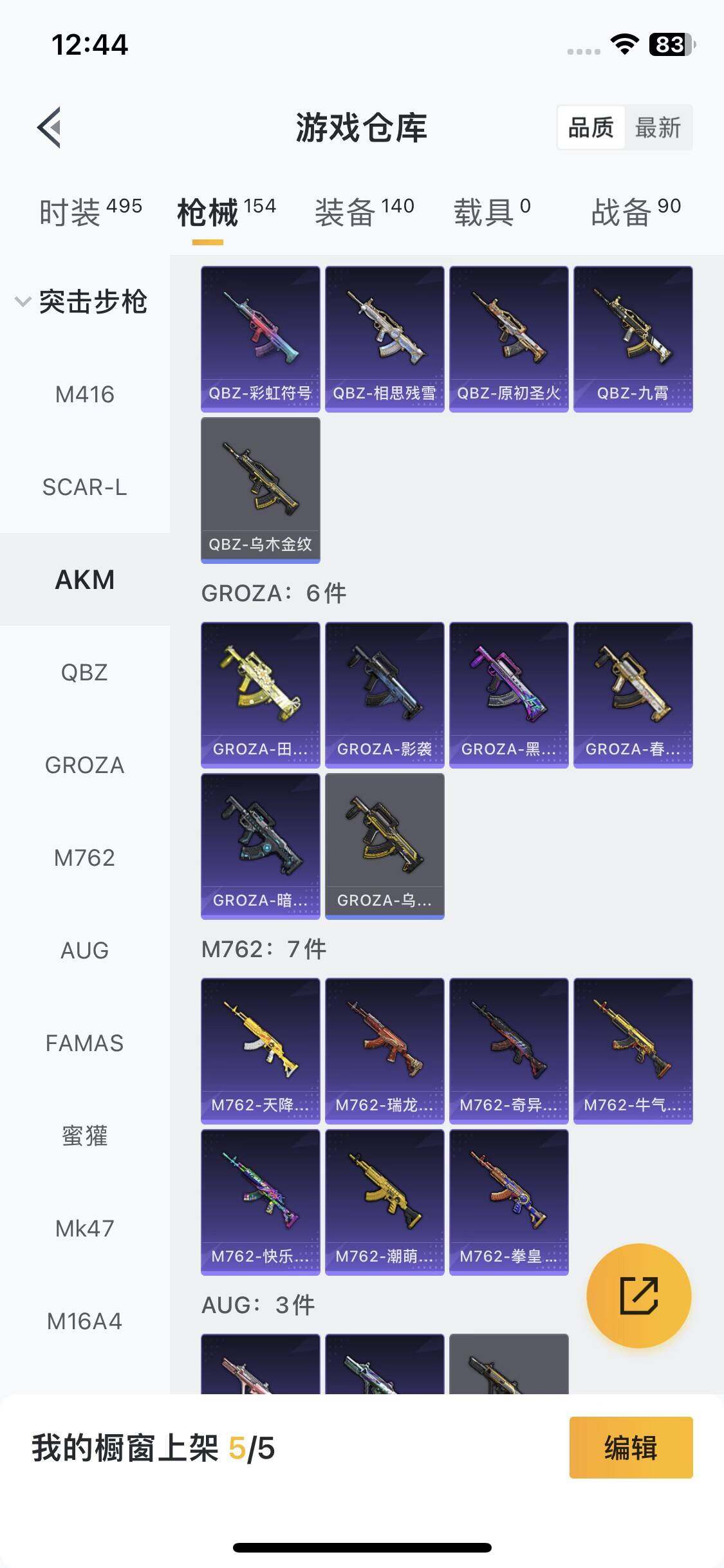View the GROZA-影袭 skin
This screenshot has width=724, height=1568.
click(x=384, y=695)
